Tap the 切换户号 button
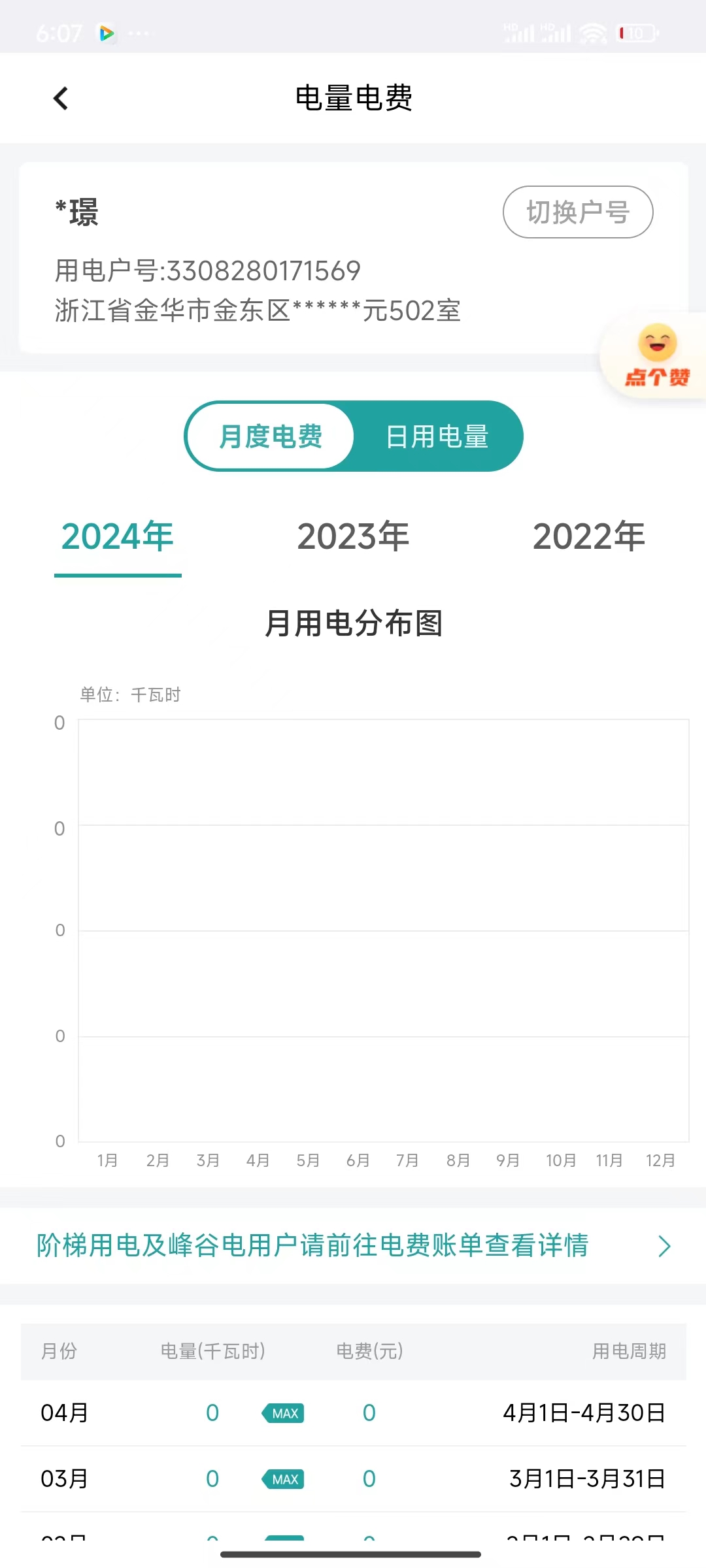 pos(577,212)
